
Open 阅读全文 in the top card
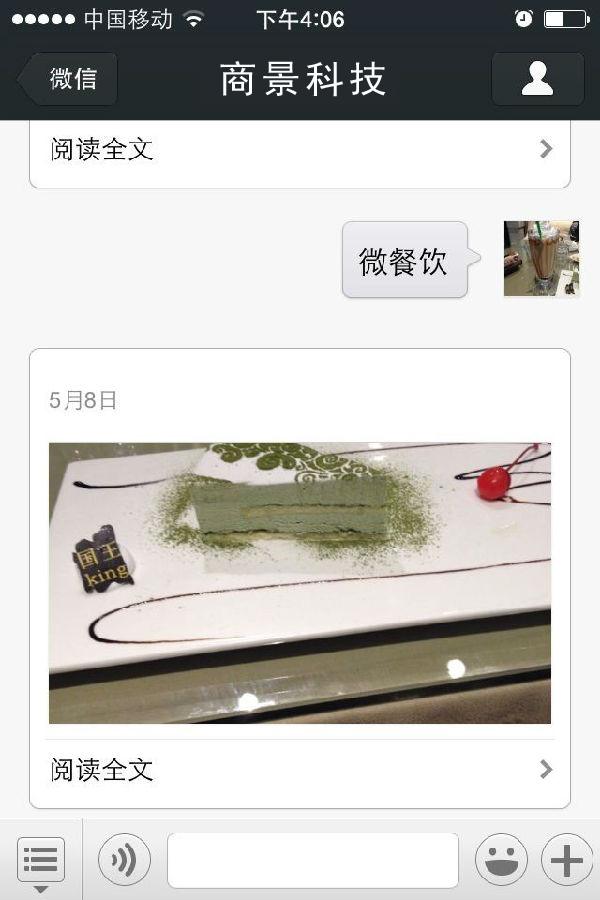tap(299, 150)
